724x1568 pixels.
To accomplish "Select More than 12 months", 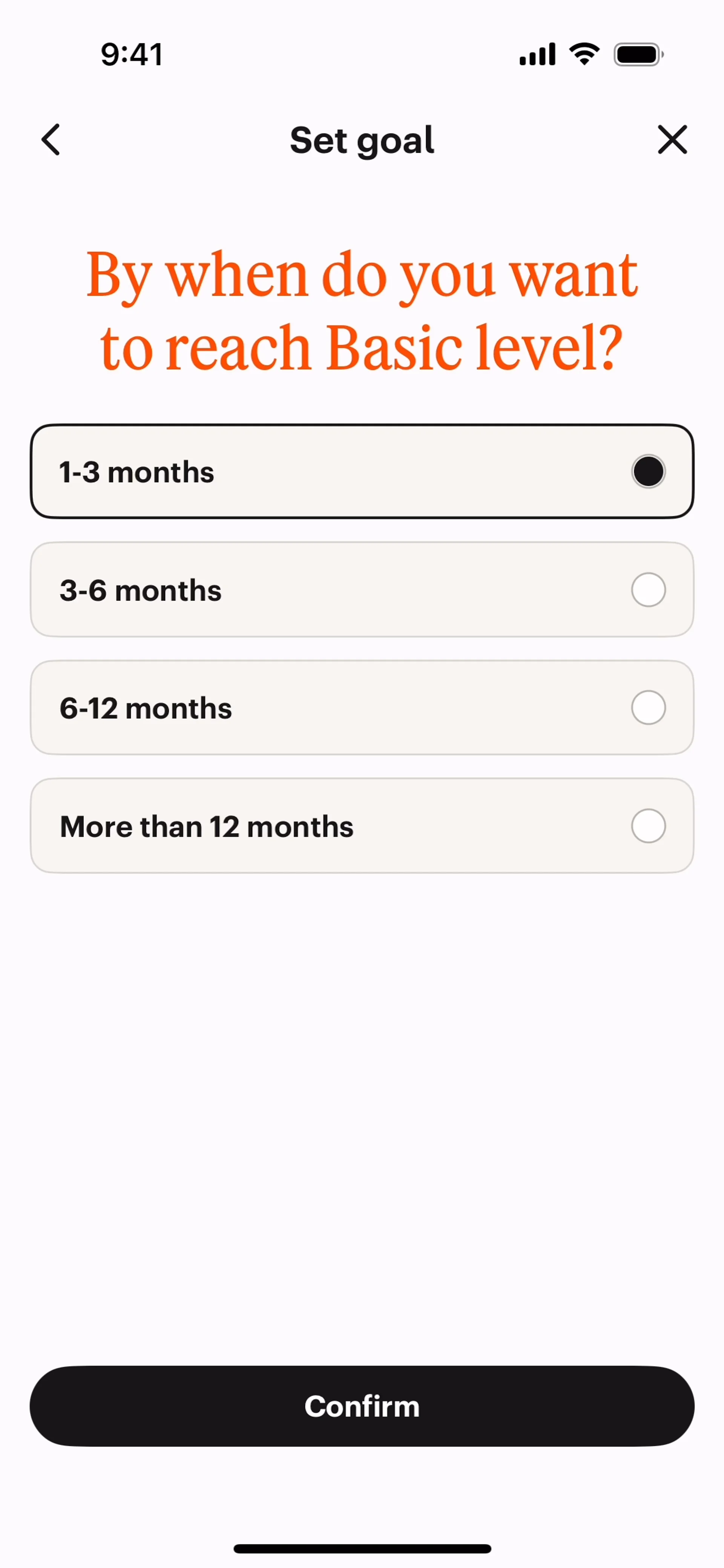I will click(x=362, y=826).
